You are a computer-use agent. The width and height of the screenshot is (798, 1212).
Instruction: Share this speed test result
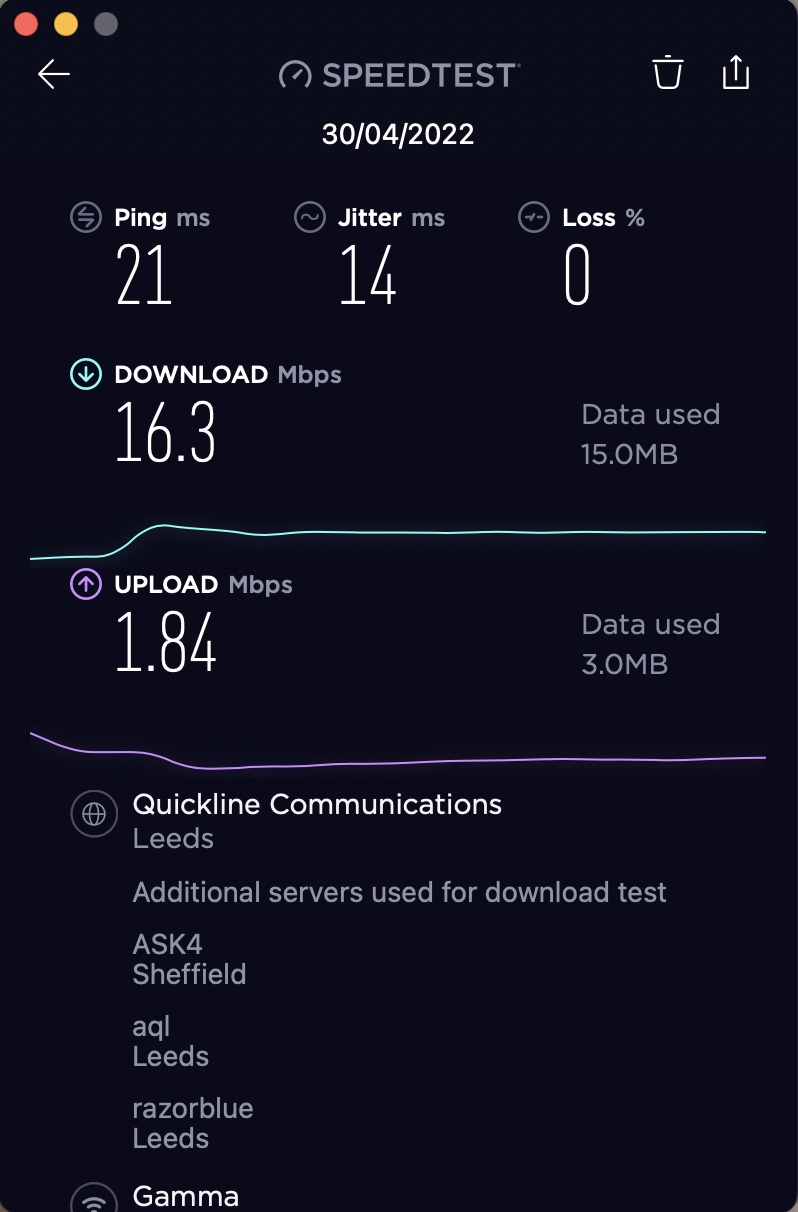[735, 73]
